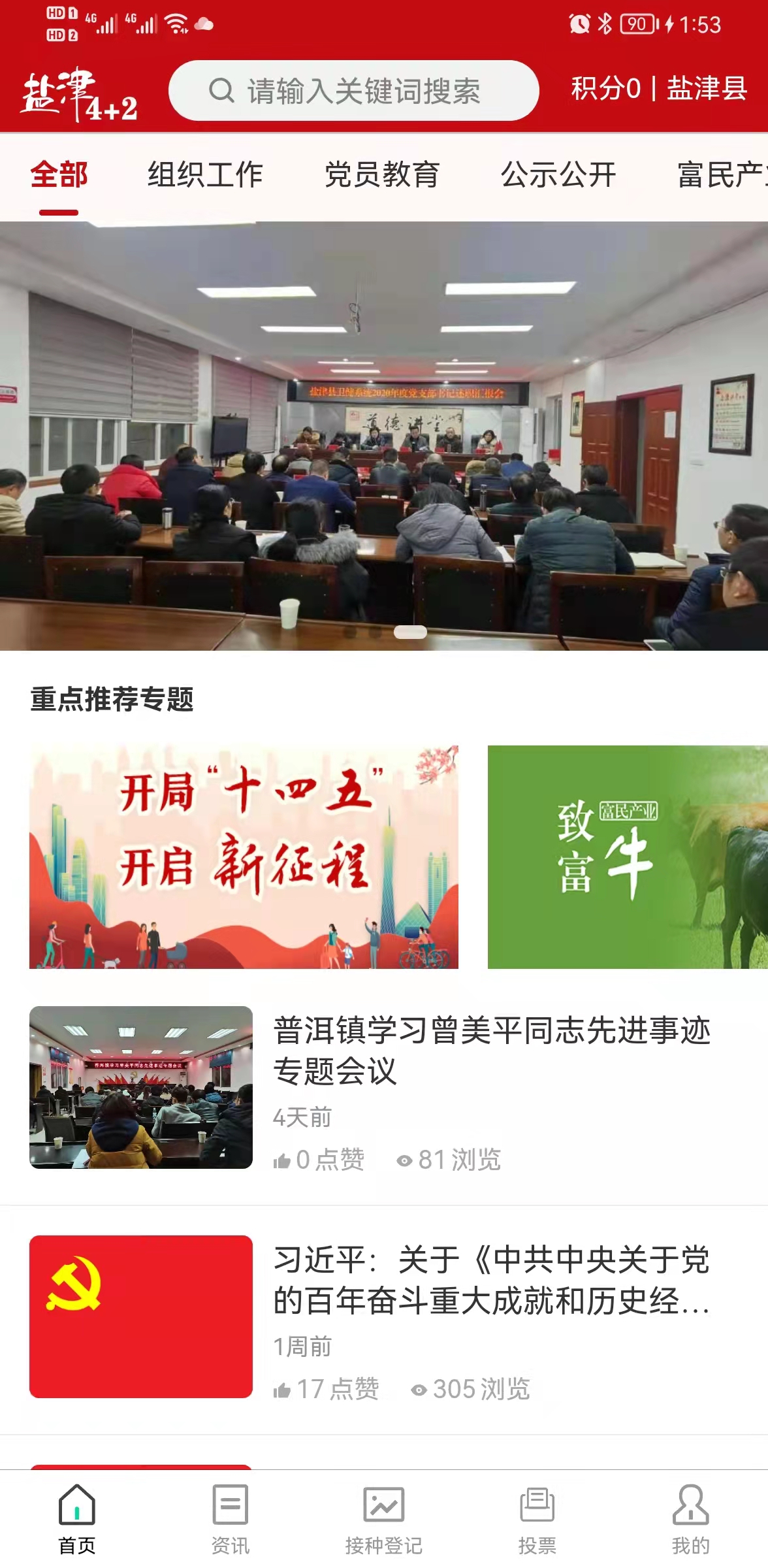Open 接种登记 in the bottom bar
Viewport: 768px width, 1568px height.
click(384, 1518)
